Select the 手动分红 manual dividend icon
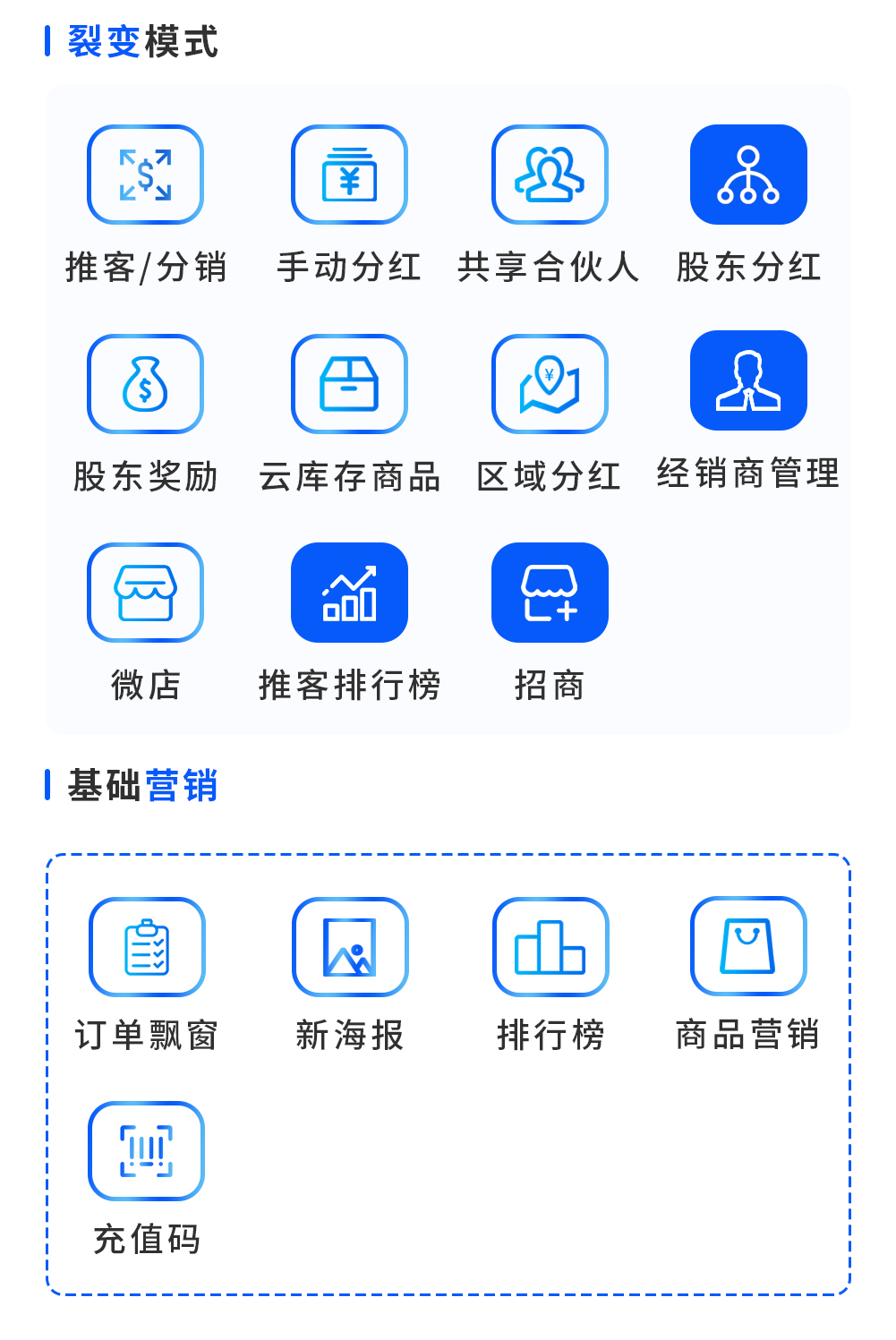This screenshot has height=1340, width=896. tap(349, 175)
